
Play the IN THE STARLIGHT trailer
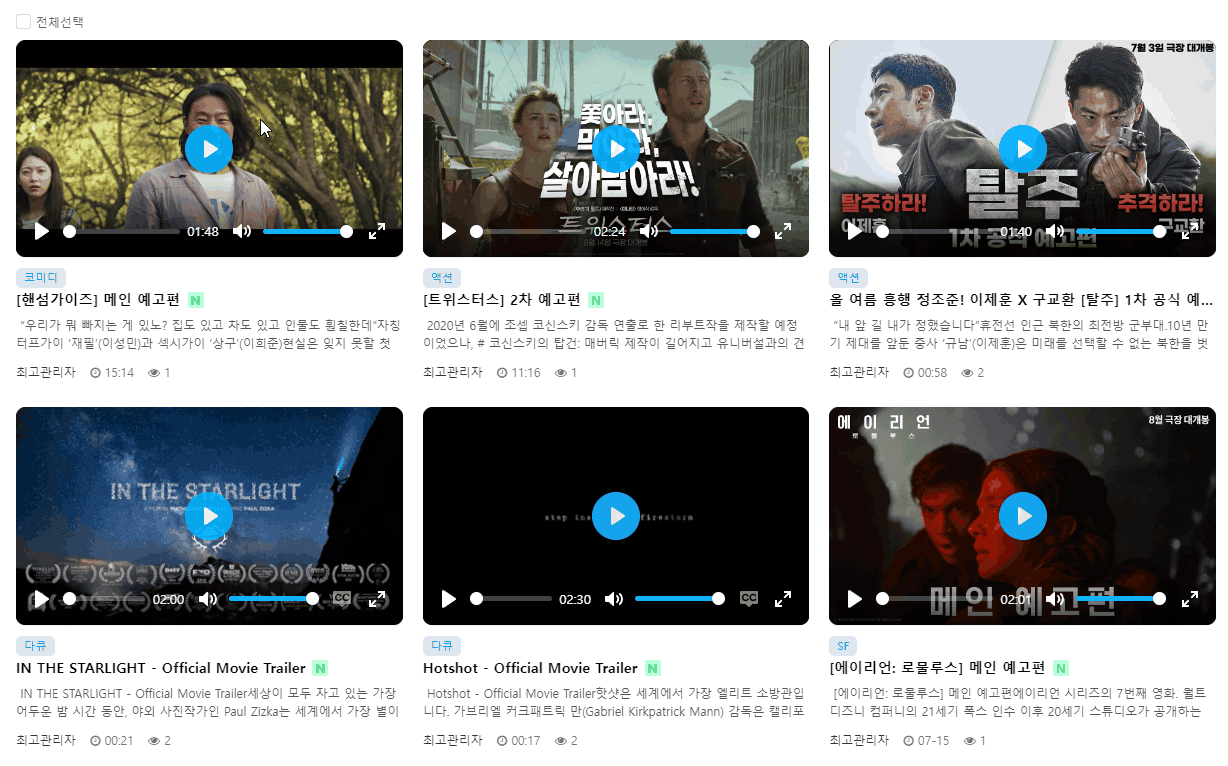coord(209,516)
